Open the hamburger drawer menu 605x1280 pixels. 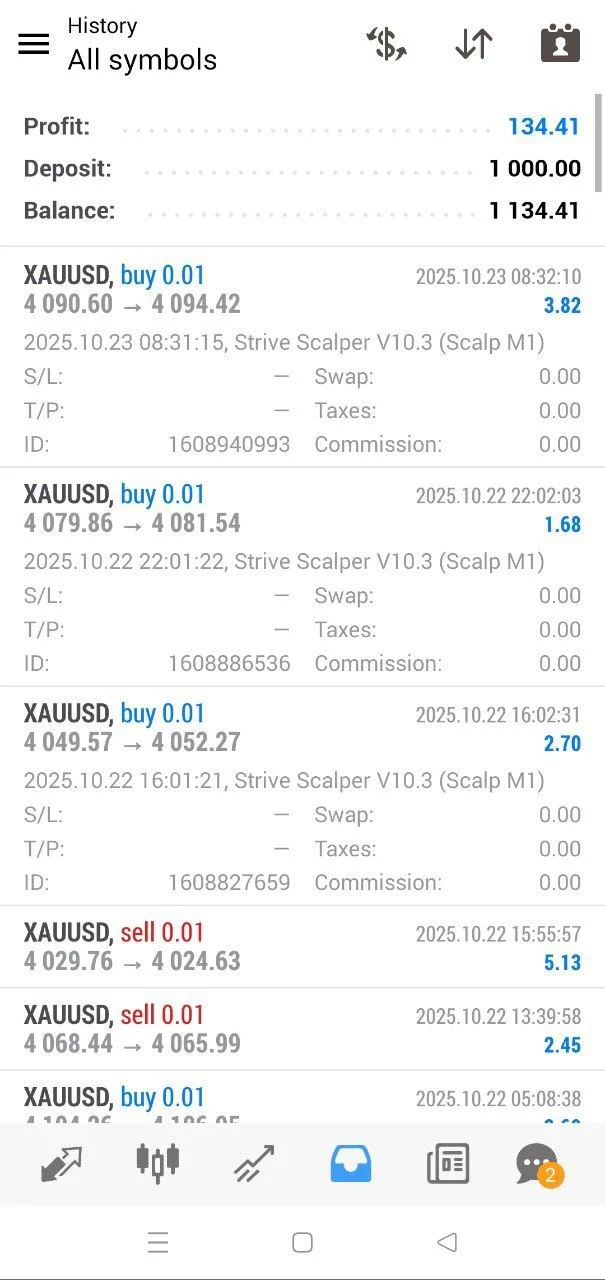click(34, 44)
